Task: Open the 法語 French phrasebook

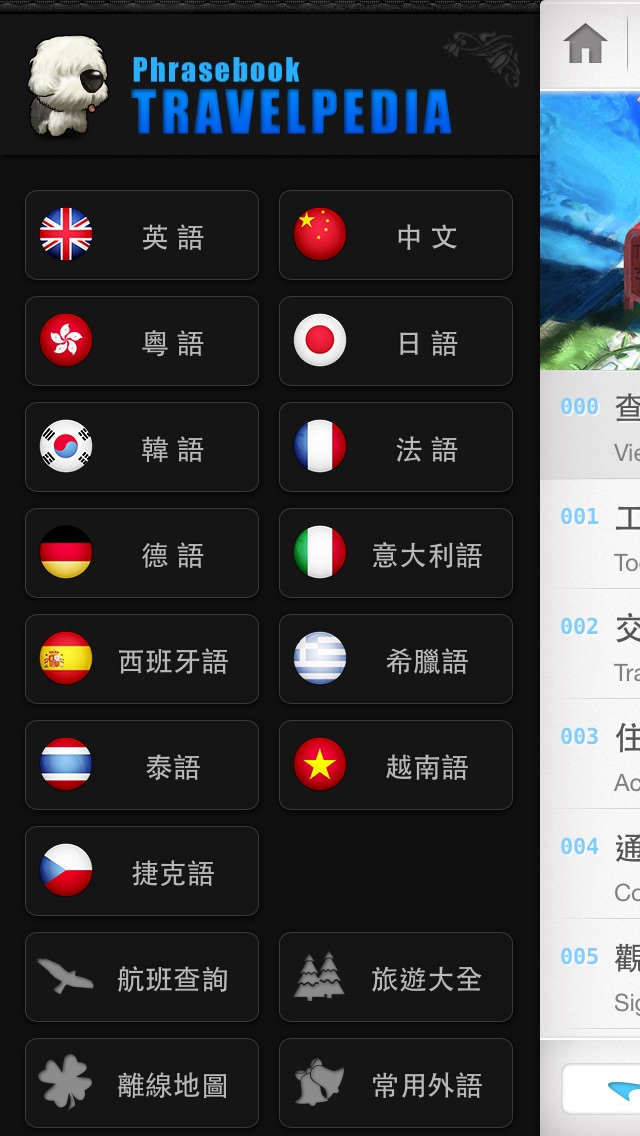Action: pos(396,447)
